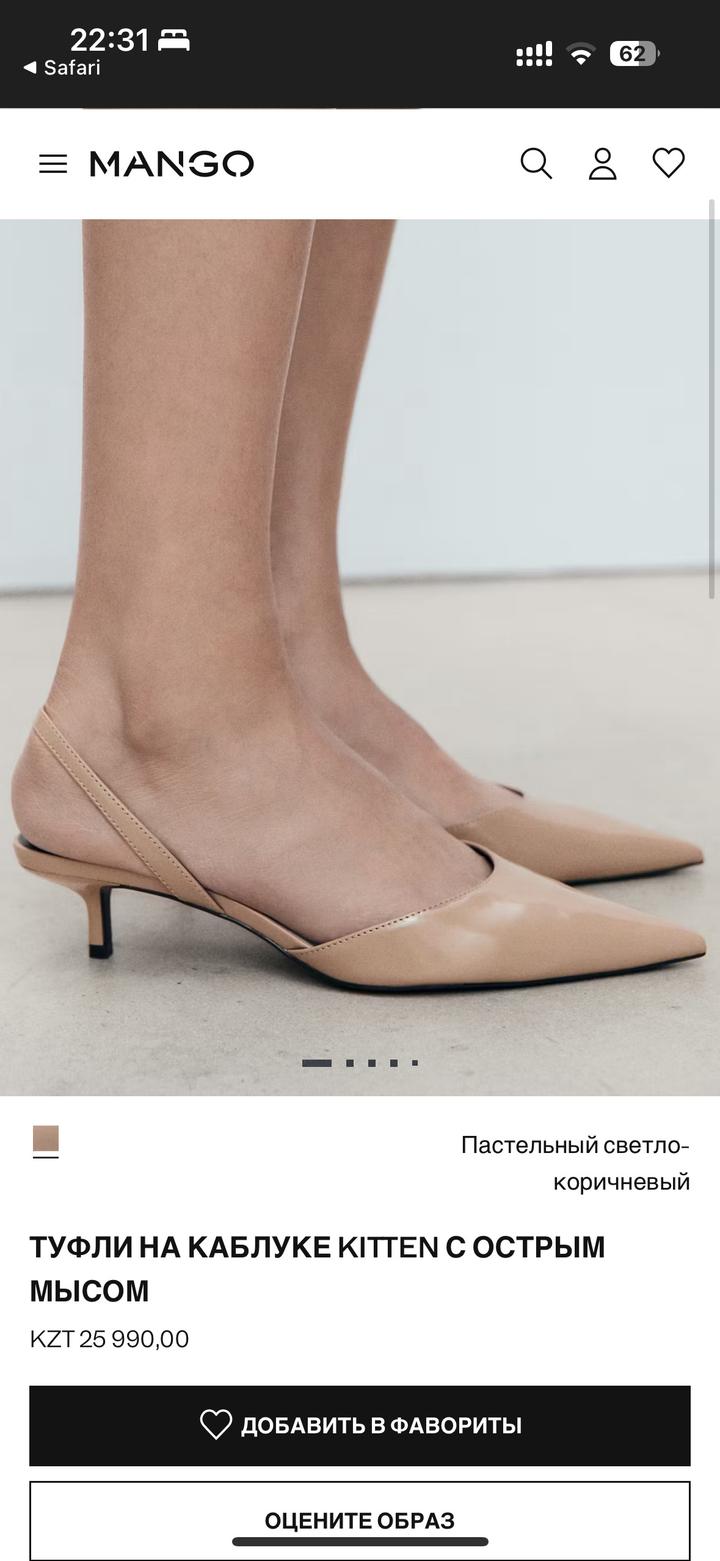
Task: Open the hamburger menu
Action: (x=53, y=164)
